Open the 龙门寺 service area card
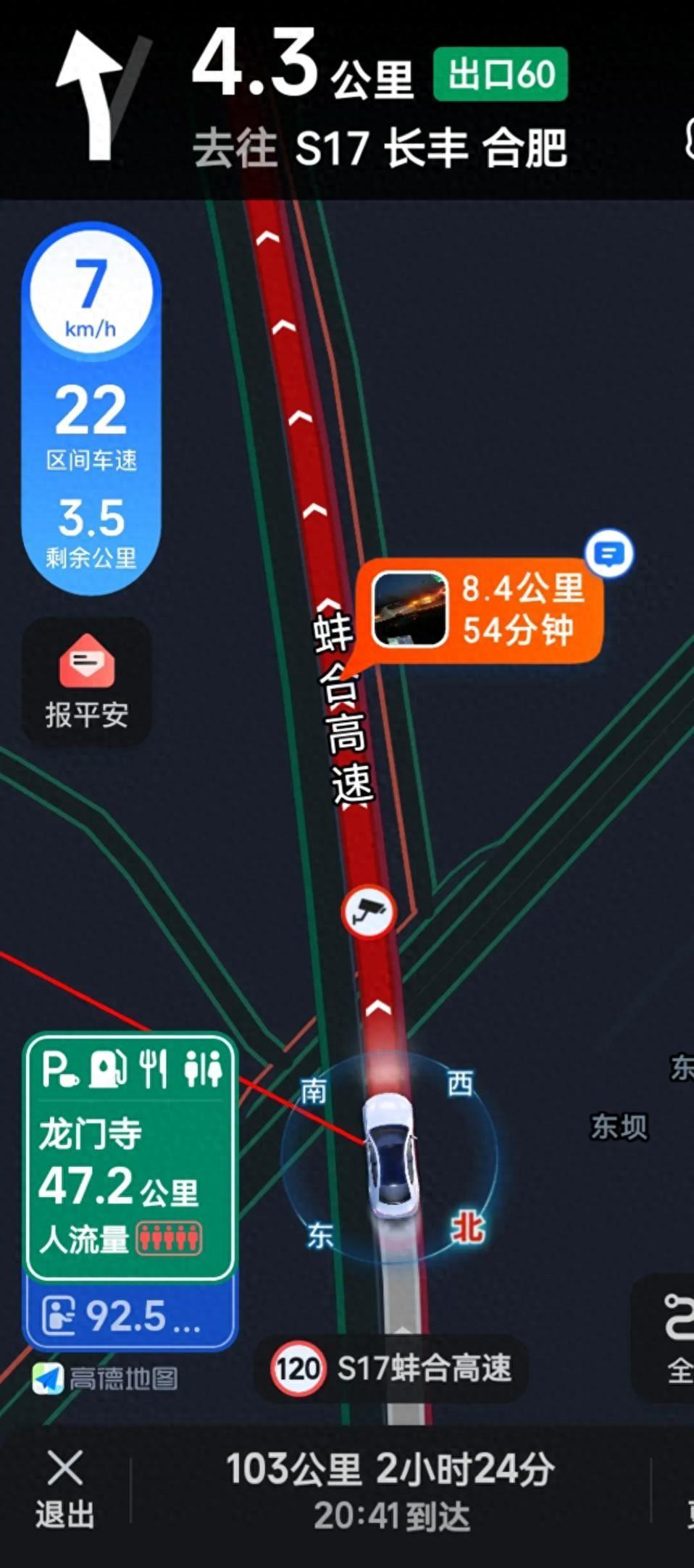The width and height of the screenshot is (694, 1568). pyautogui.click(x=130, y=1157)
